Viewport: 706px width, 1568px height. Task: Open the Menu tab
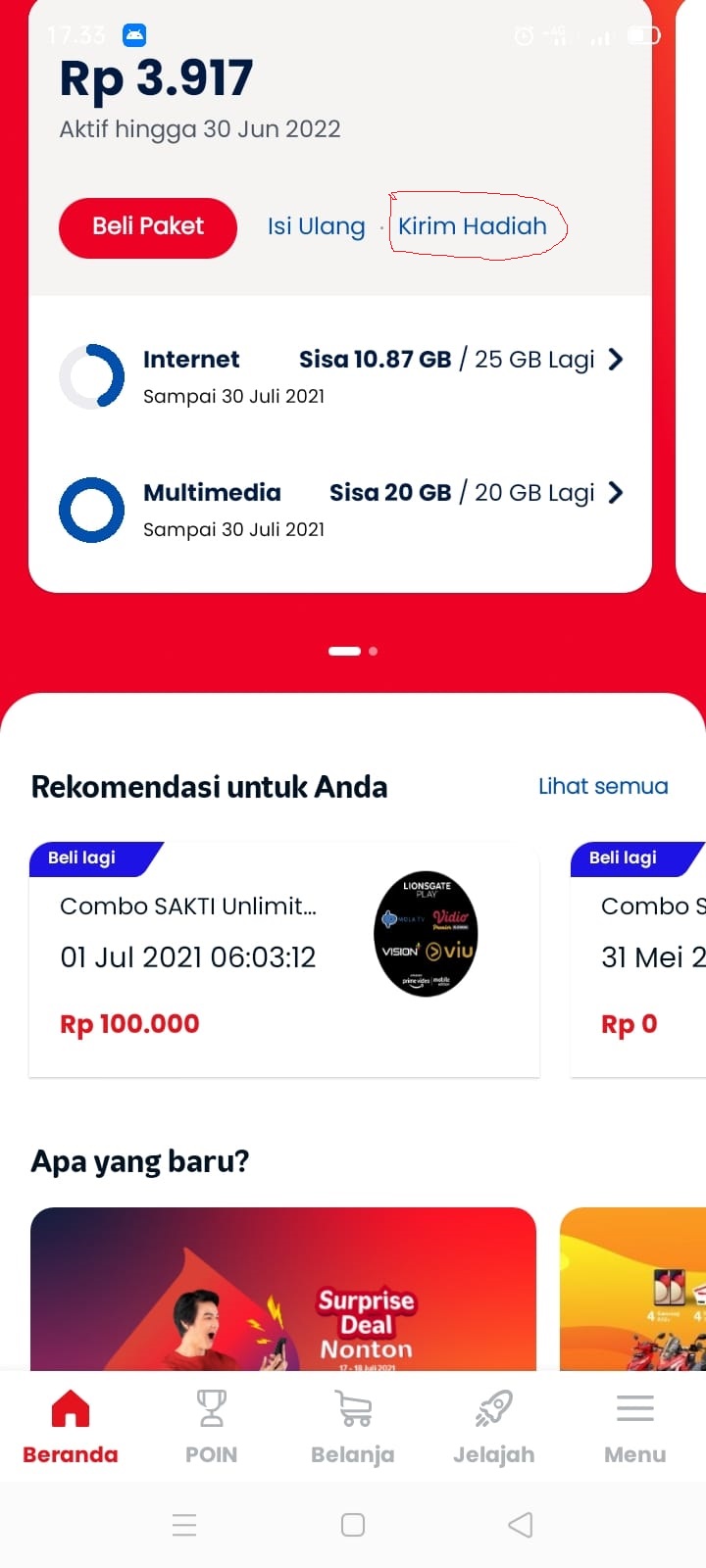coord(635,1425)
